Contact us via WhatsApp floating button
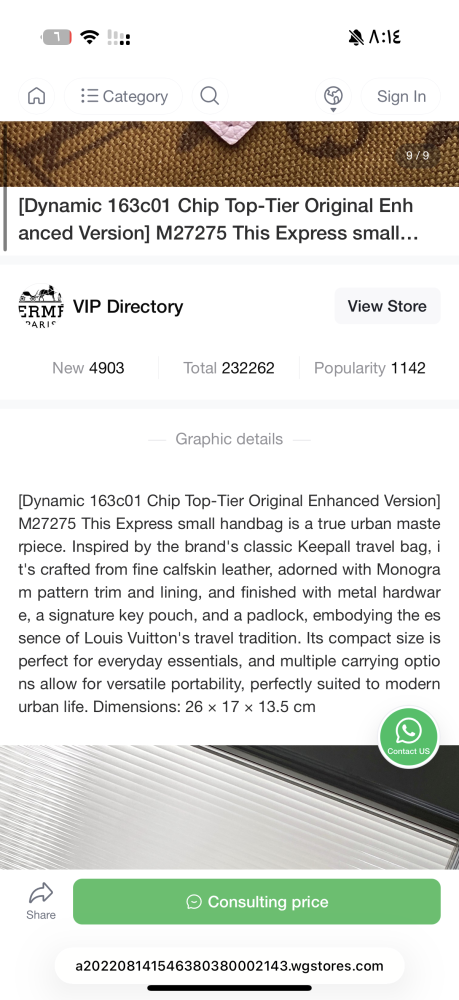Viewport: 459px width, 1000px height. pos(409,737)
